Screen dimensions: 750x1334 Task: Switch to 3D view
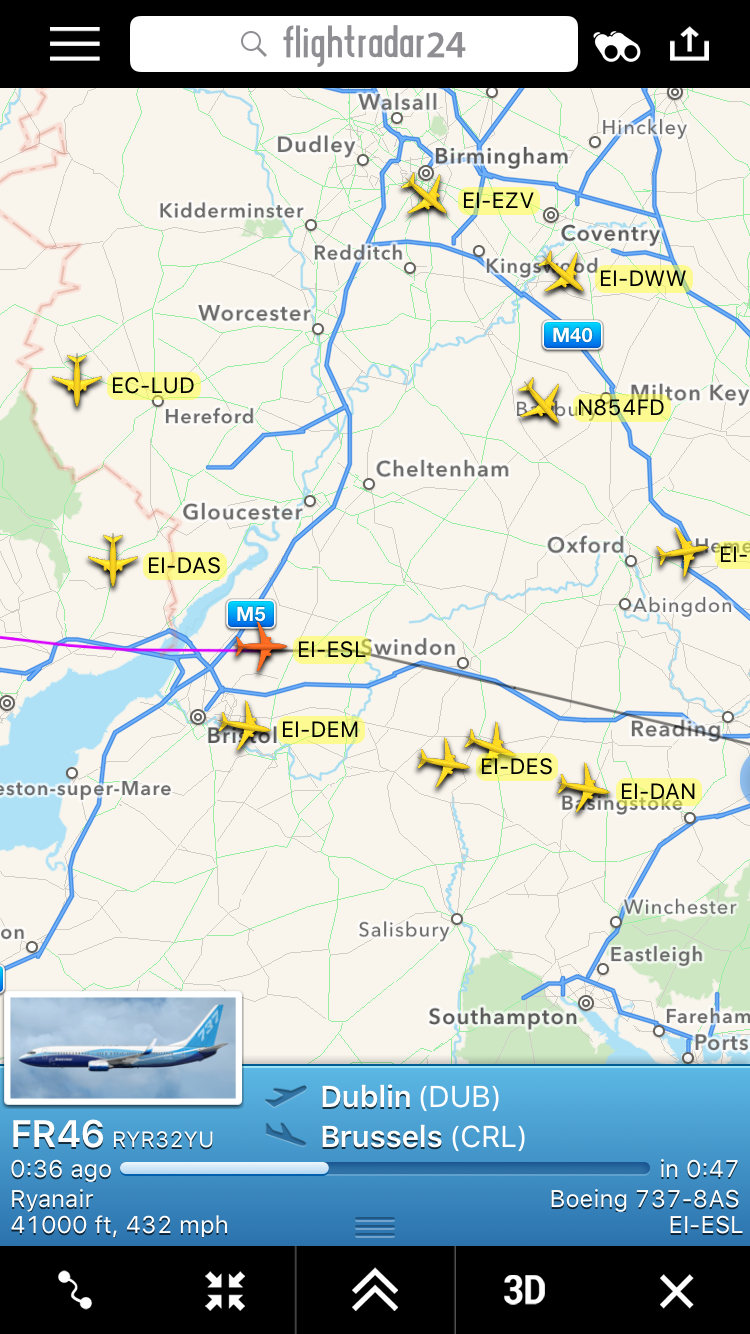pyautogui.click(x=524, y=1291)
